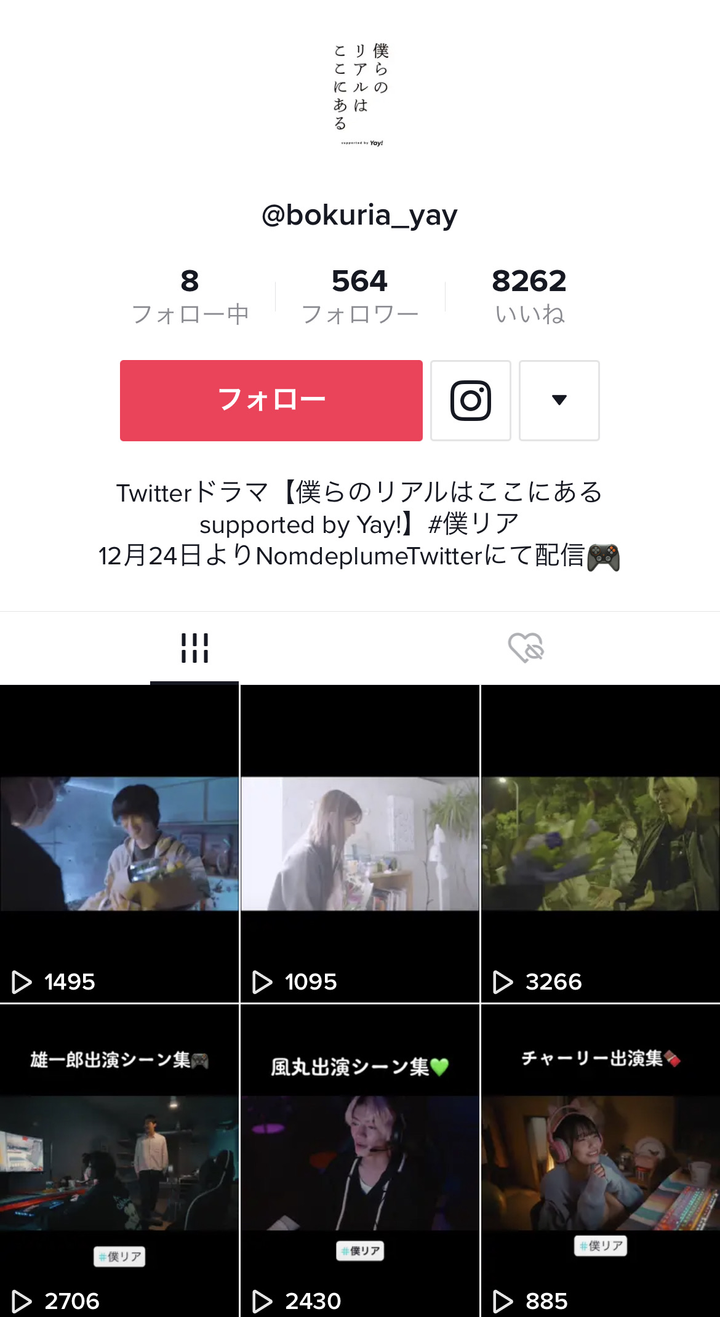Switch to the liked videos tab

[x=525, y=648]
